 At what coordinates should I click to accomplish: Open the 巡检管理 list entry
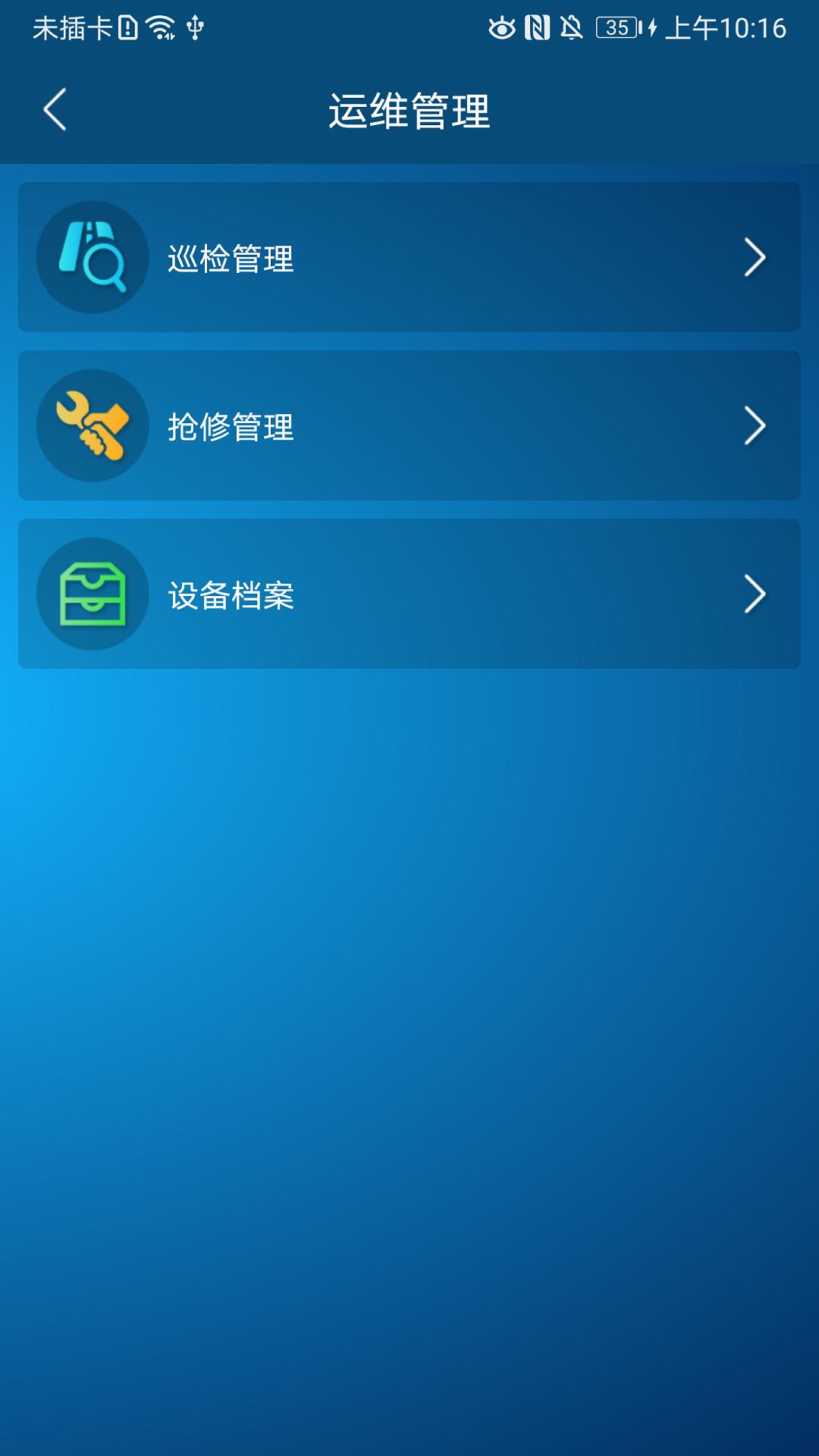(409, 258)
